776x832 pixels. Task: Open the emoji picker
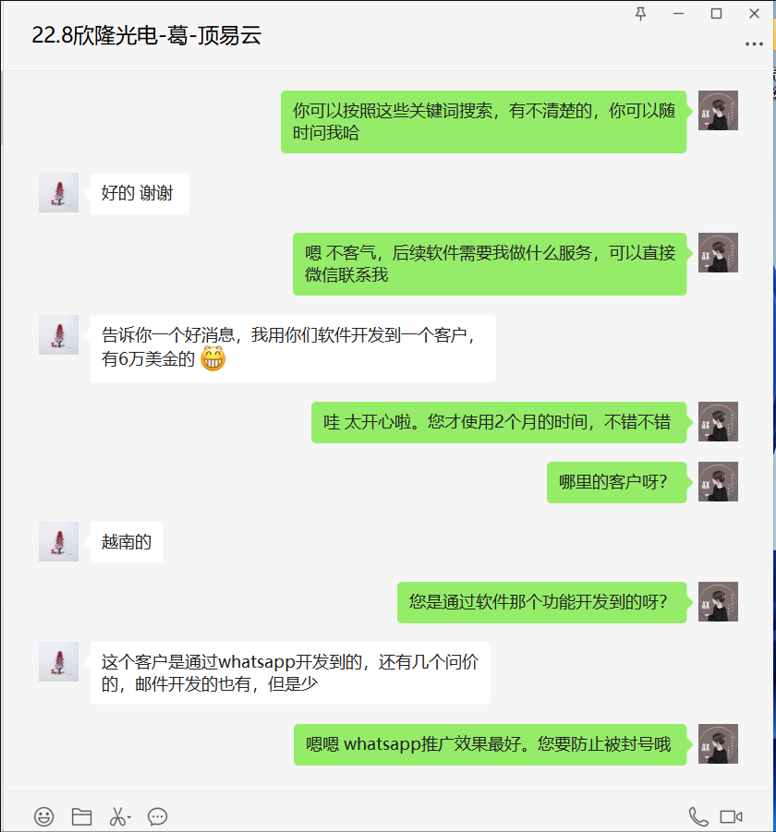coord(44,816)
